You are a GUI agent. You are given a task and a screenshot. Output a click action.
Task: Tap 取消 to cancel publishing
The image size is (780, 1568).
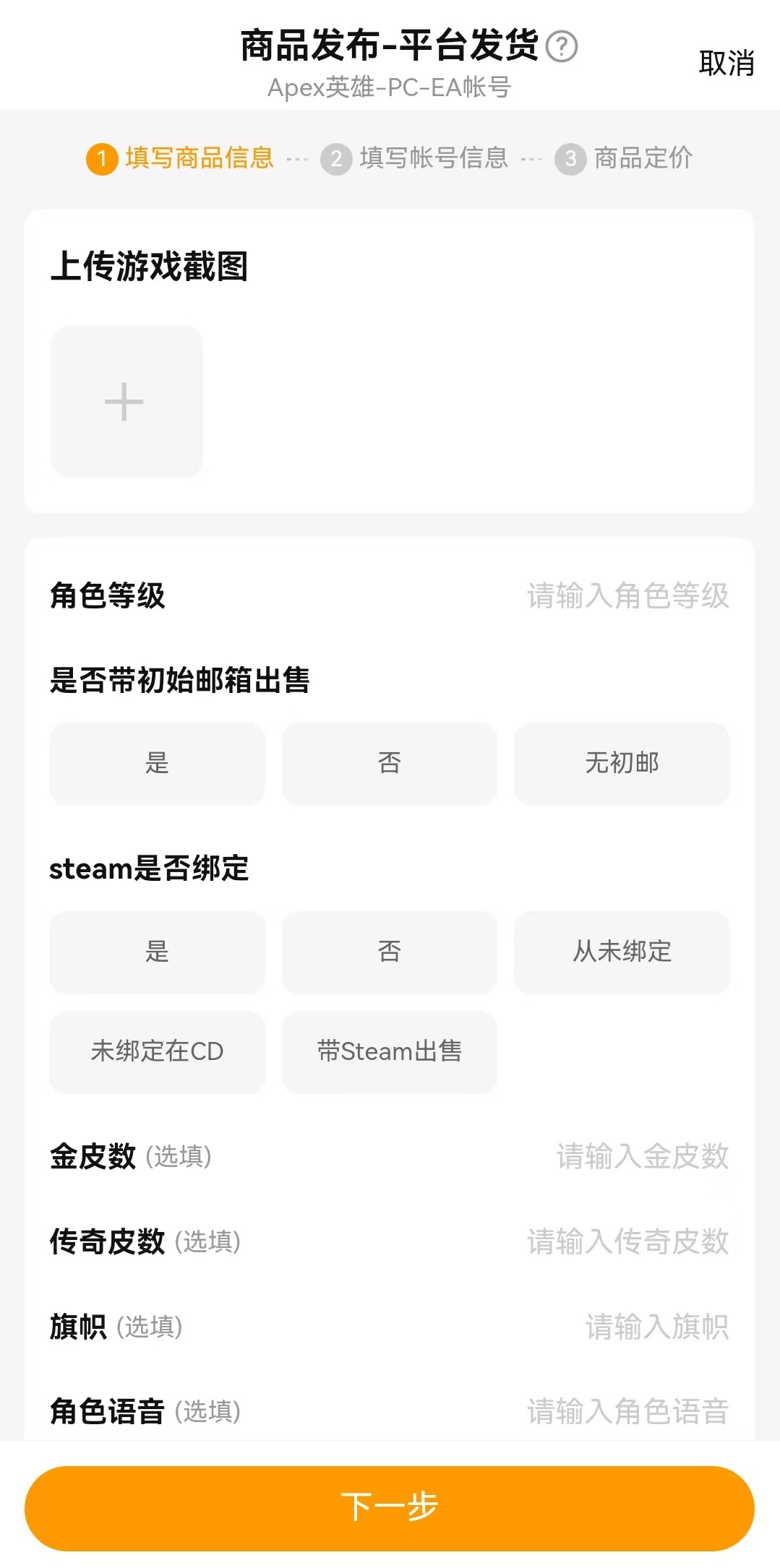(726, 64)
